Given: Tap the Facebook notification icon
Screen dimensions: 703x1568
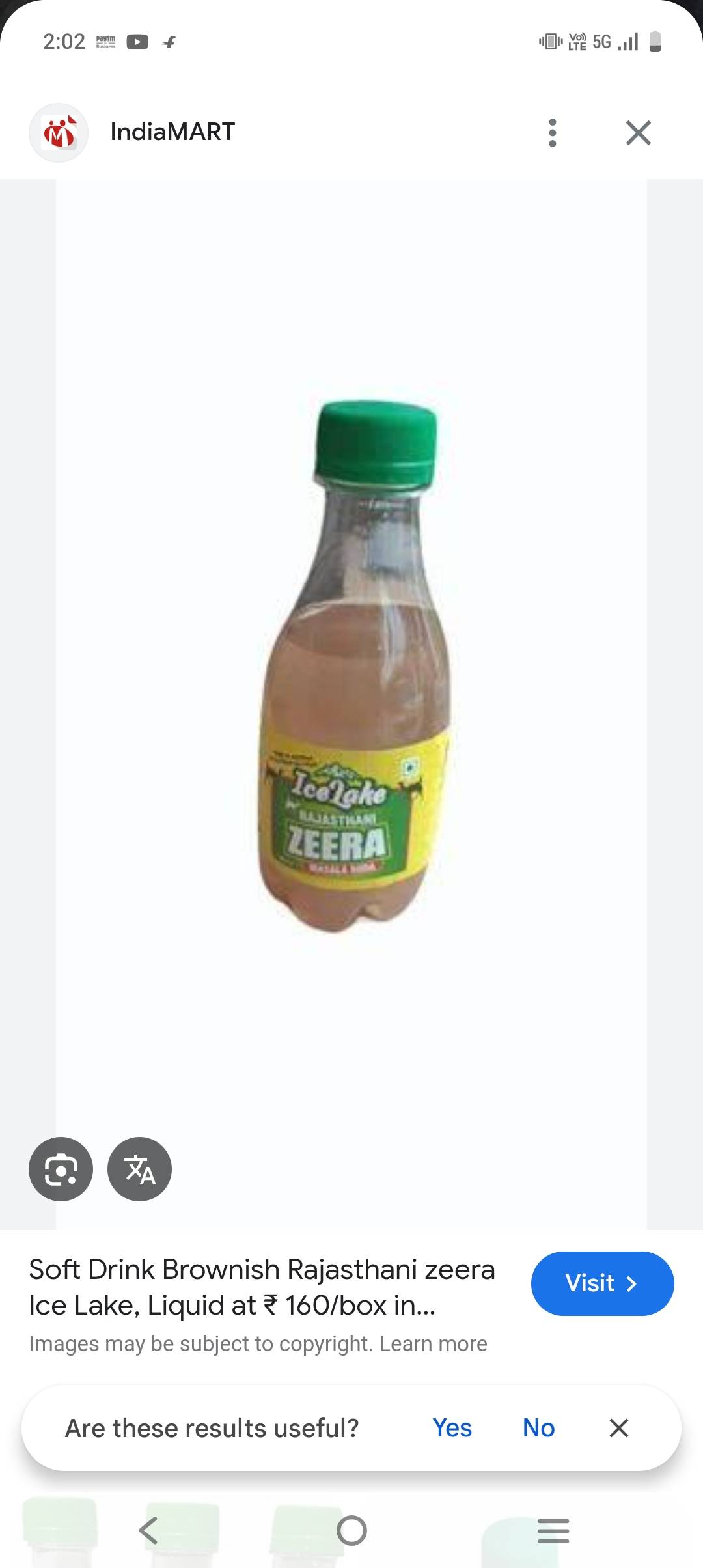Looking at the screenshot, I should [169, 41].
